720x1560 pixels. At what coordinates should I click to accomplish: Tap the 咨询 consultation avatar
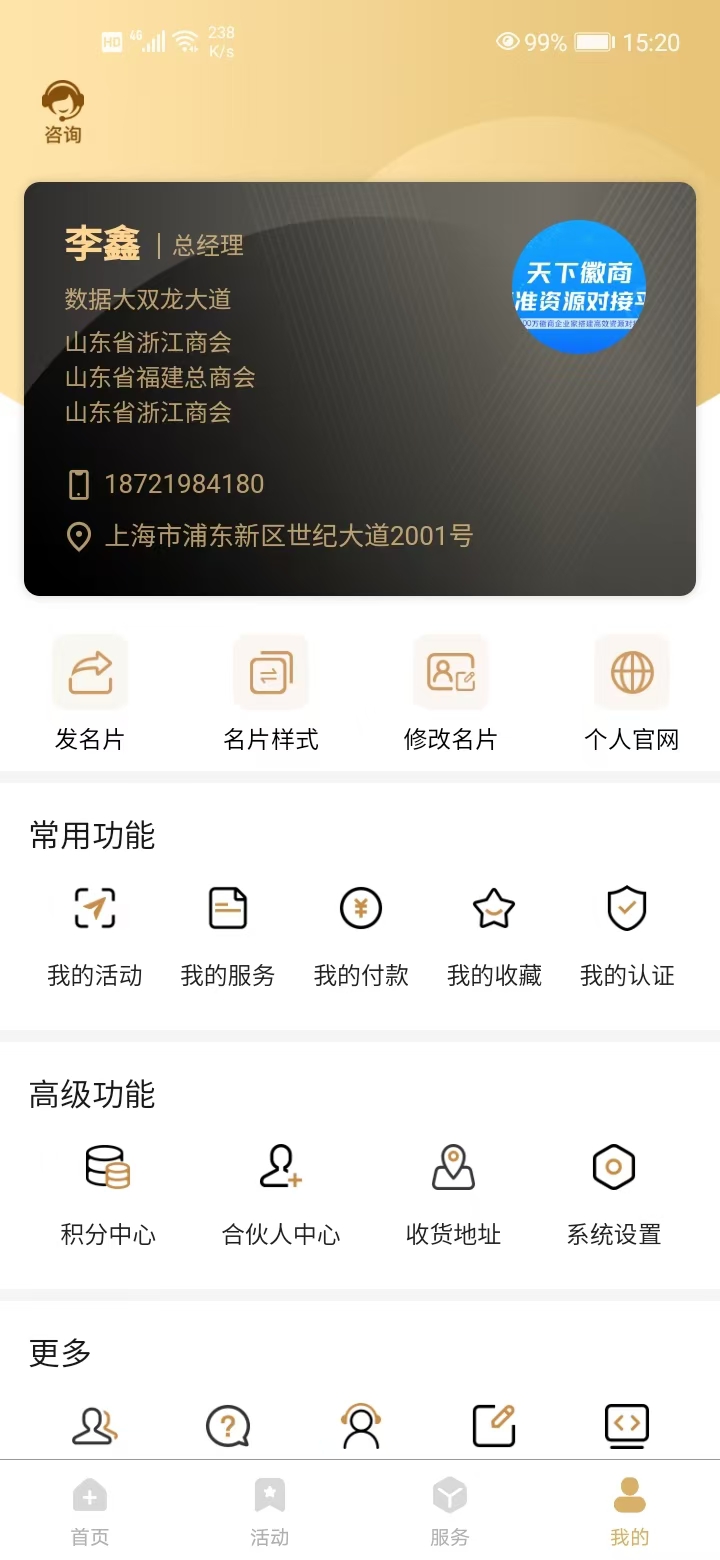pos(63,105)
